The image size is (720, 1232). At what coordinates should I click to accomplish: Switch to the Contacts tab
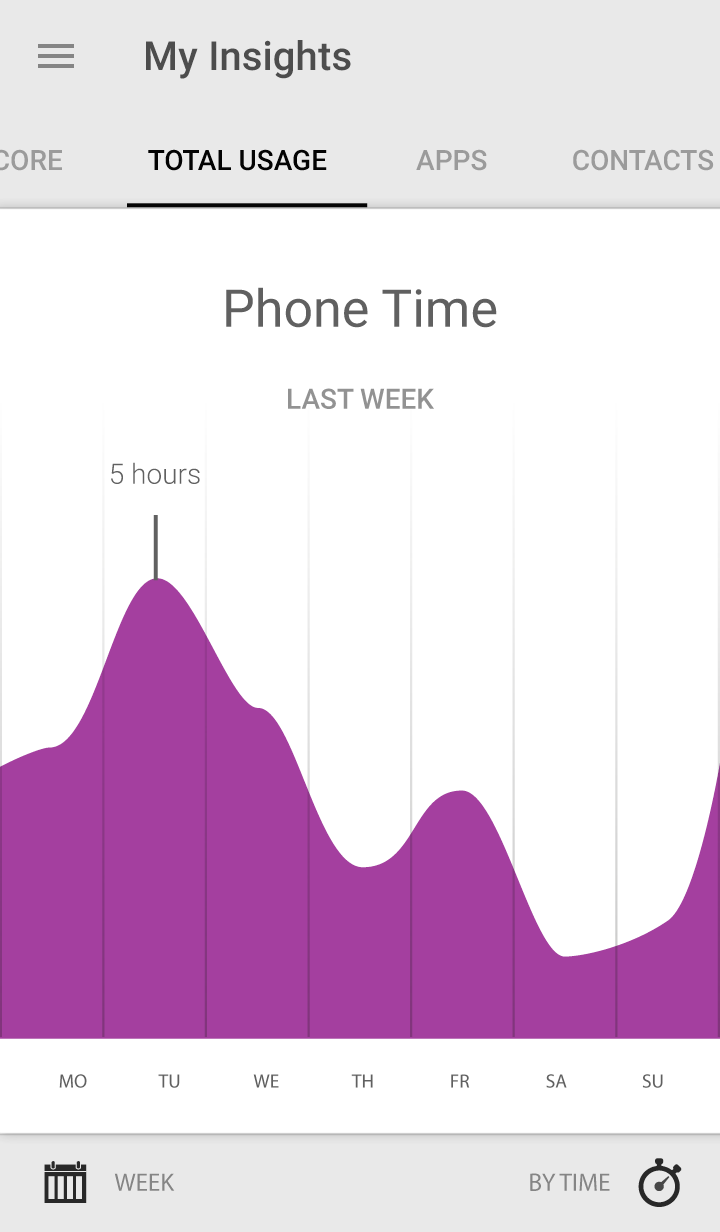point(642,161)
